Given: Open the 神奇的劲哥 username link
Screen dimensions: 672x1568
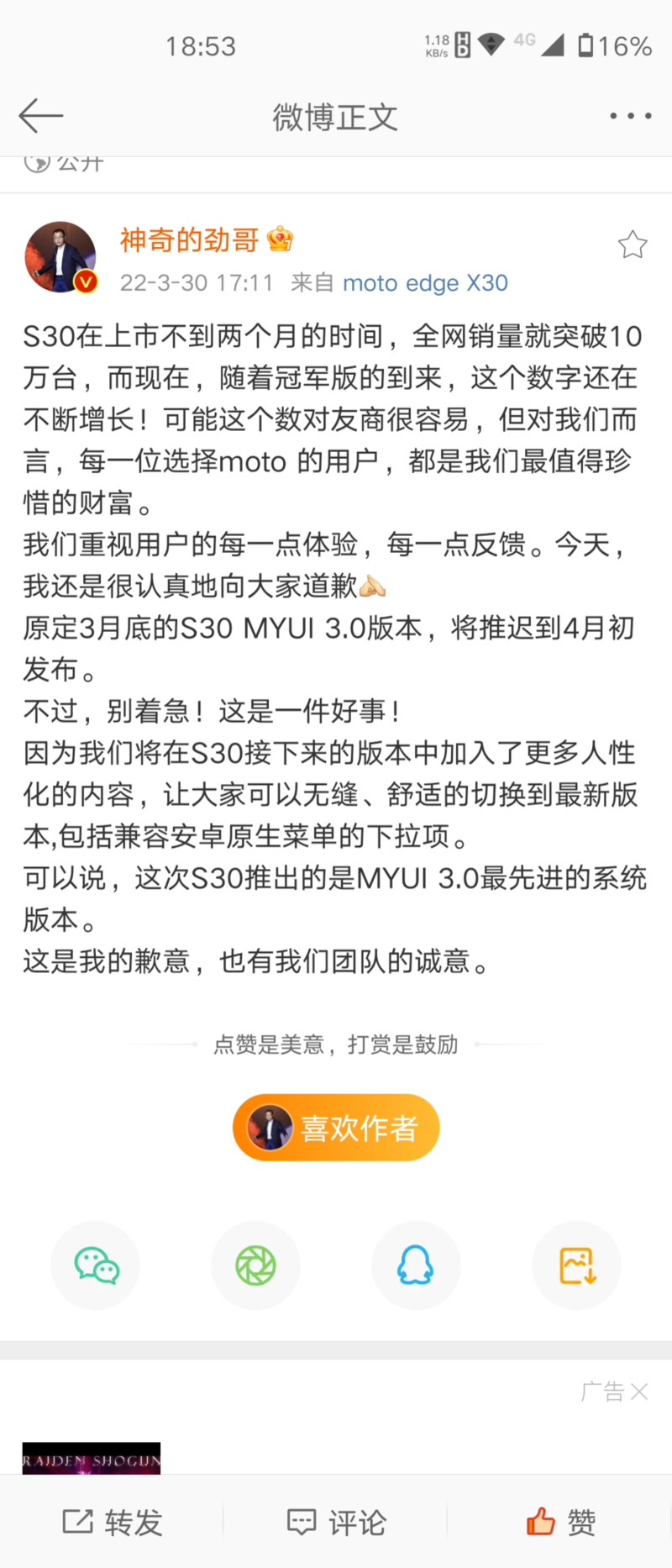Looking at the screenshot, I should click(x=189, y=240).
